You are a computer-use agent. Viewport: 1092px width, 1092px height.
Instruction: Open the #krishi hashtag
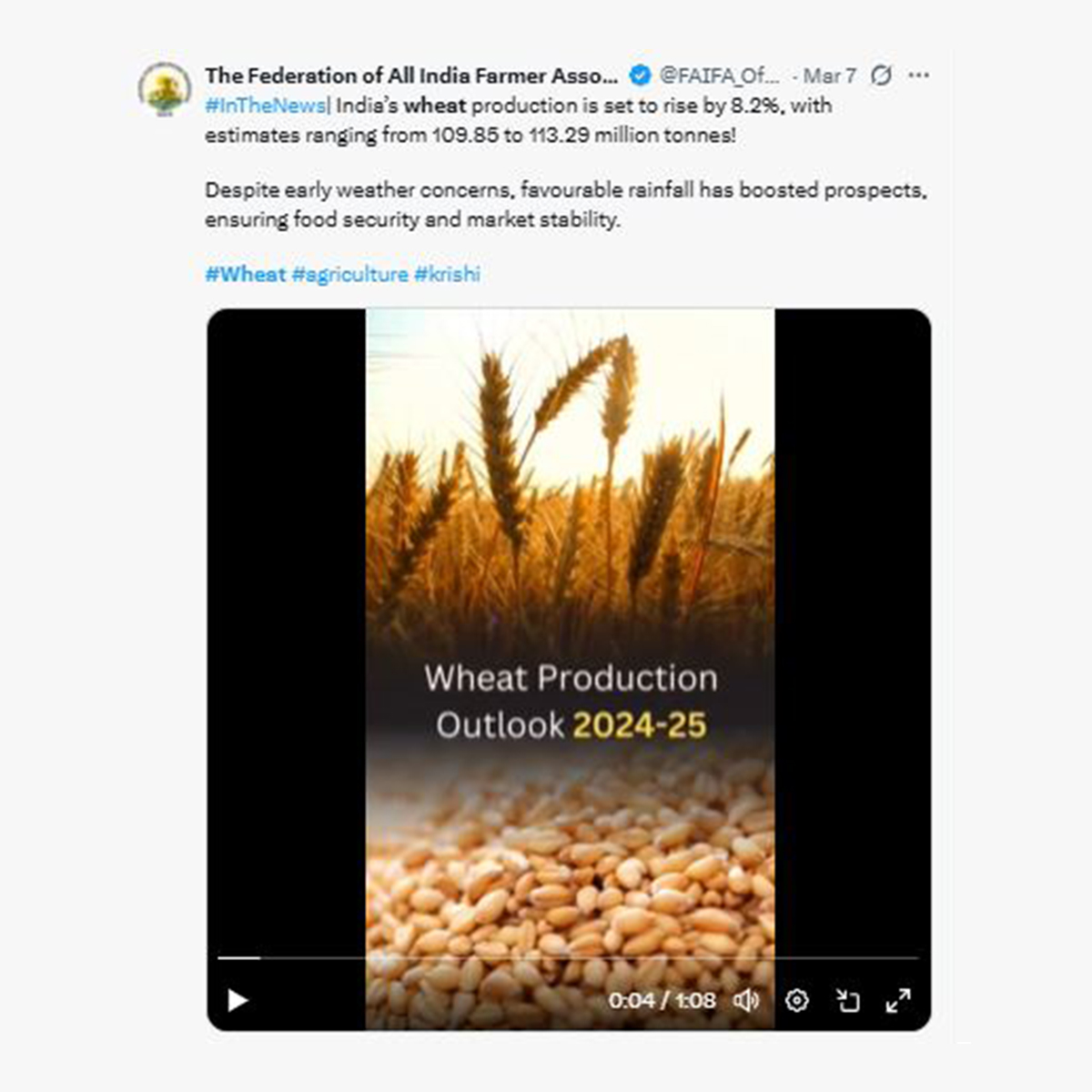click(447, 274)
